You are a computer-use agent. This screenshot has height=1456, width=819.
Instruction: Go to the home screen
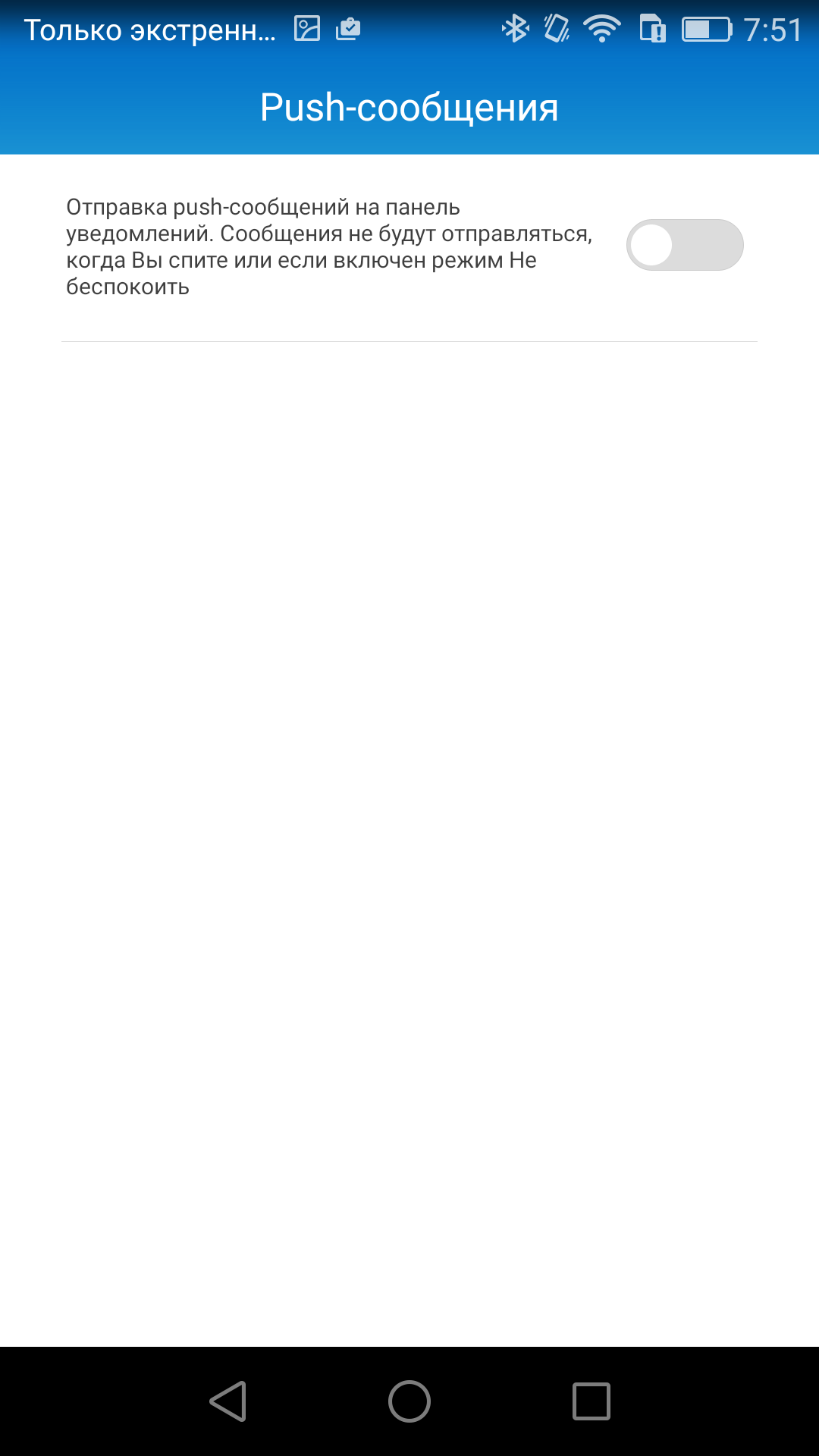tap(409, 1401)
